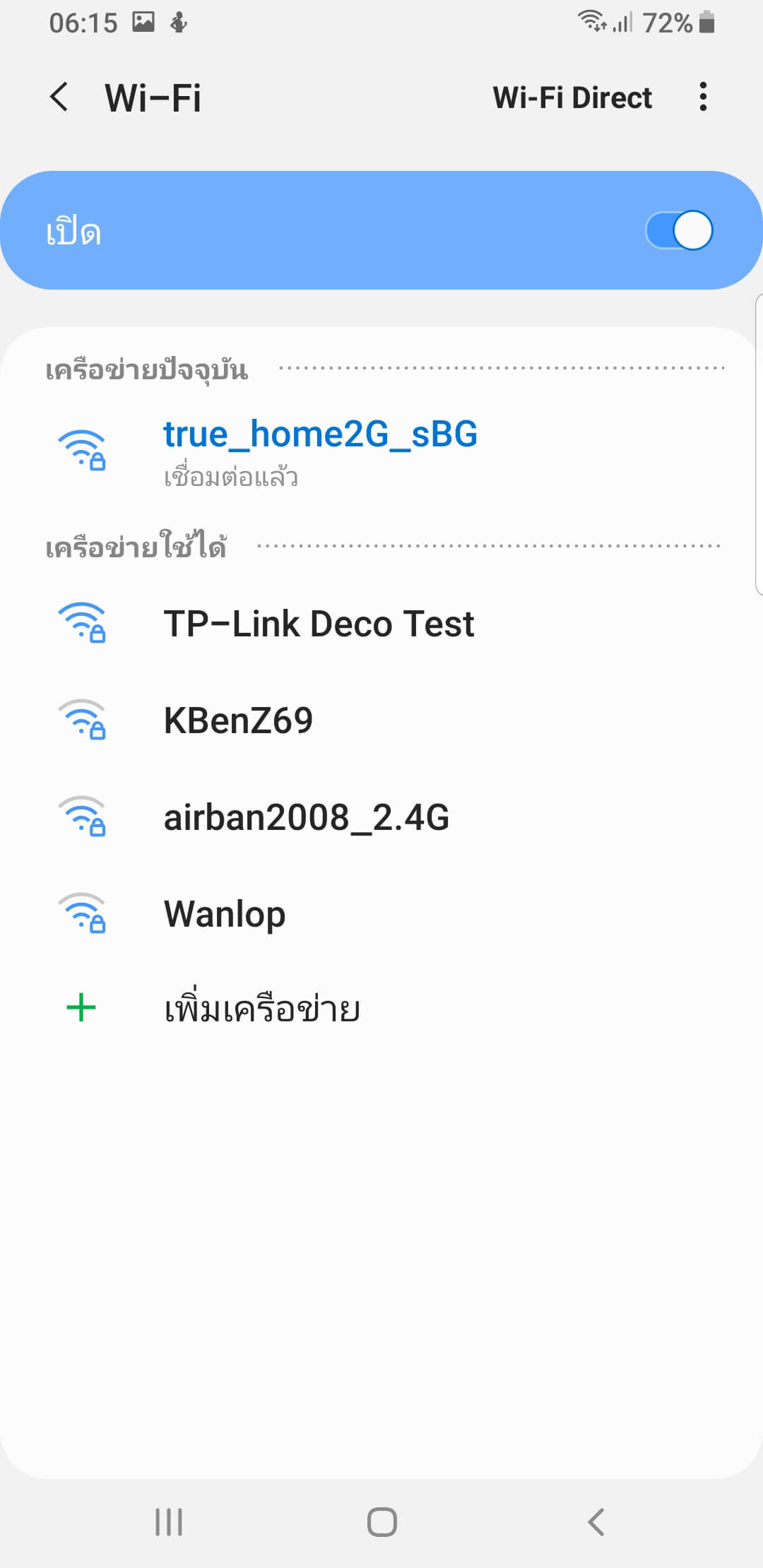763x1568 pixels.
Task: Select the KBenZ69 network
Action: tap(381, 720)
